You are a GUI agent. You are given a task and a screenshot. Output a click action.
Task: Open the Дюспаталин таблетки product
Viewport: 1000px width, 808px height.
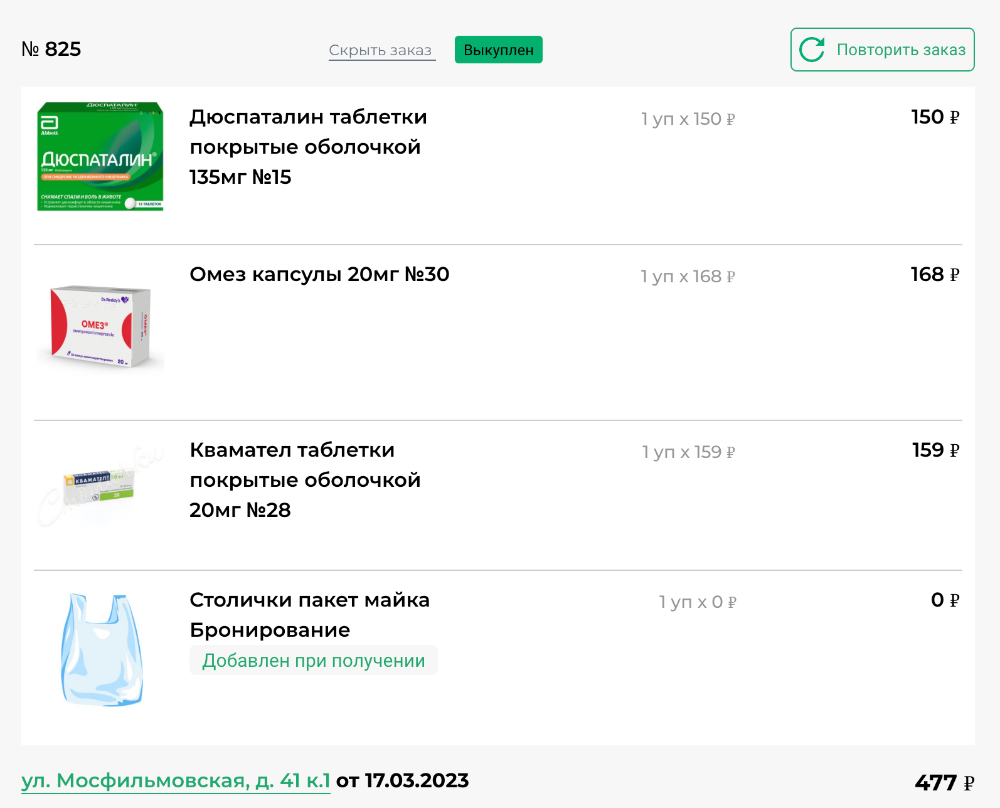pos(308,147)
